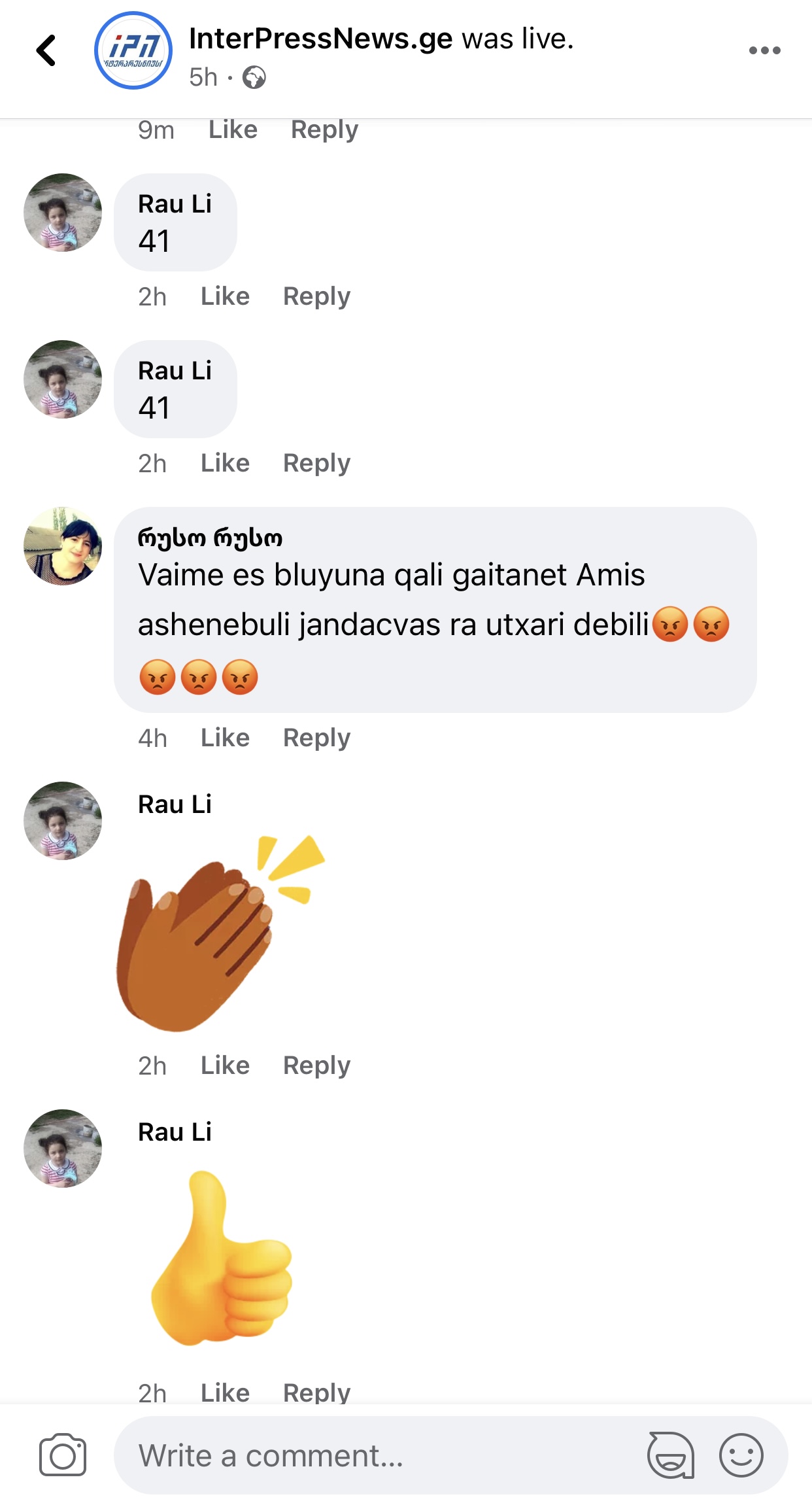This screenshot has height=1505, width=812.
Task: Open InterPressNews.ge page name link
Action: (x=320, y=39)
